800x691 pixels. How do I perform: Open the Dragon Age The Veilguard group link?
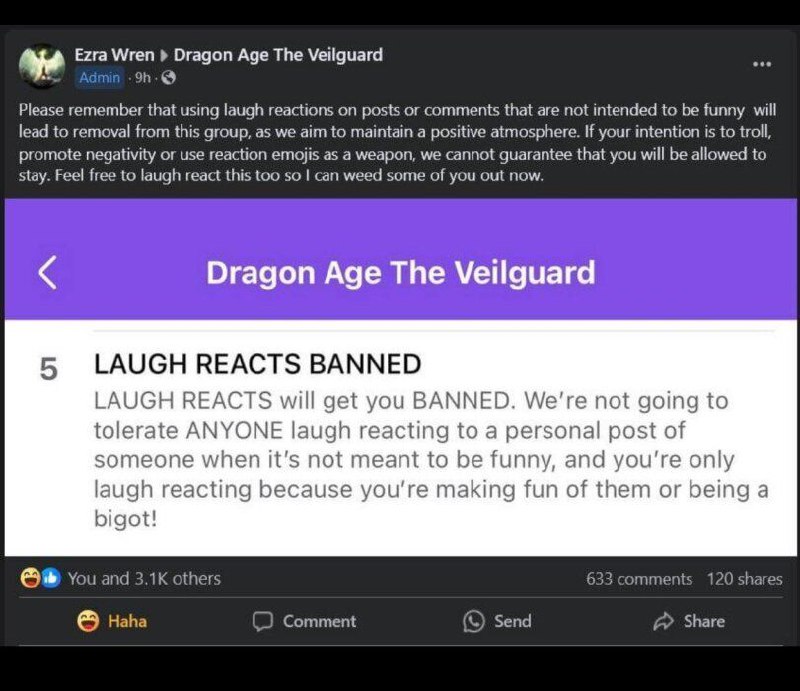pos(278,55)
